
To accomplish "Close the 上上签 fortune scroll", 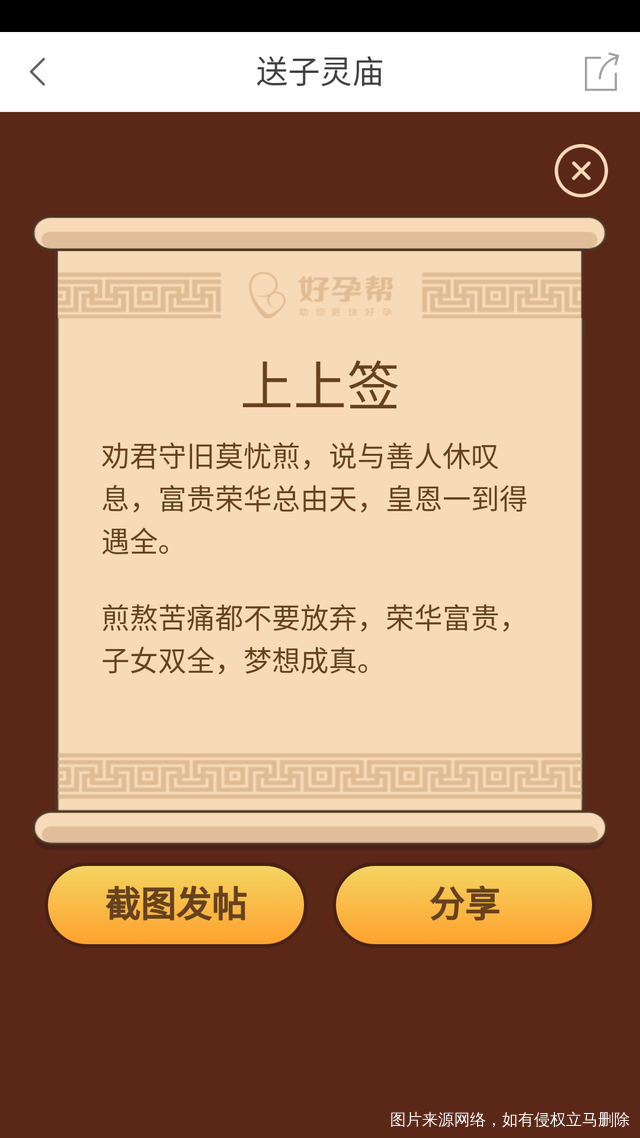I will click(x=581, y=171).
